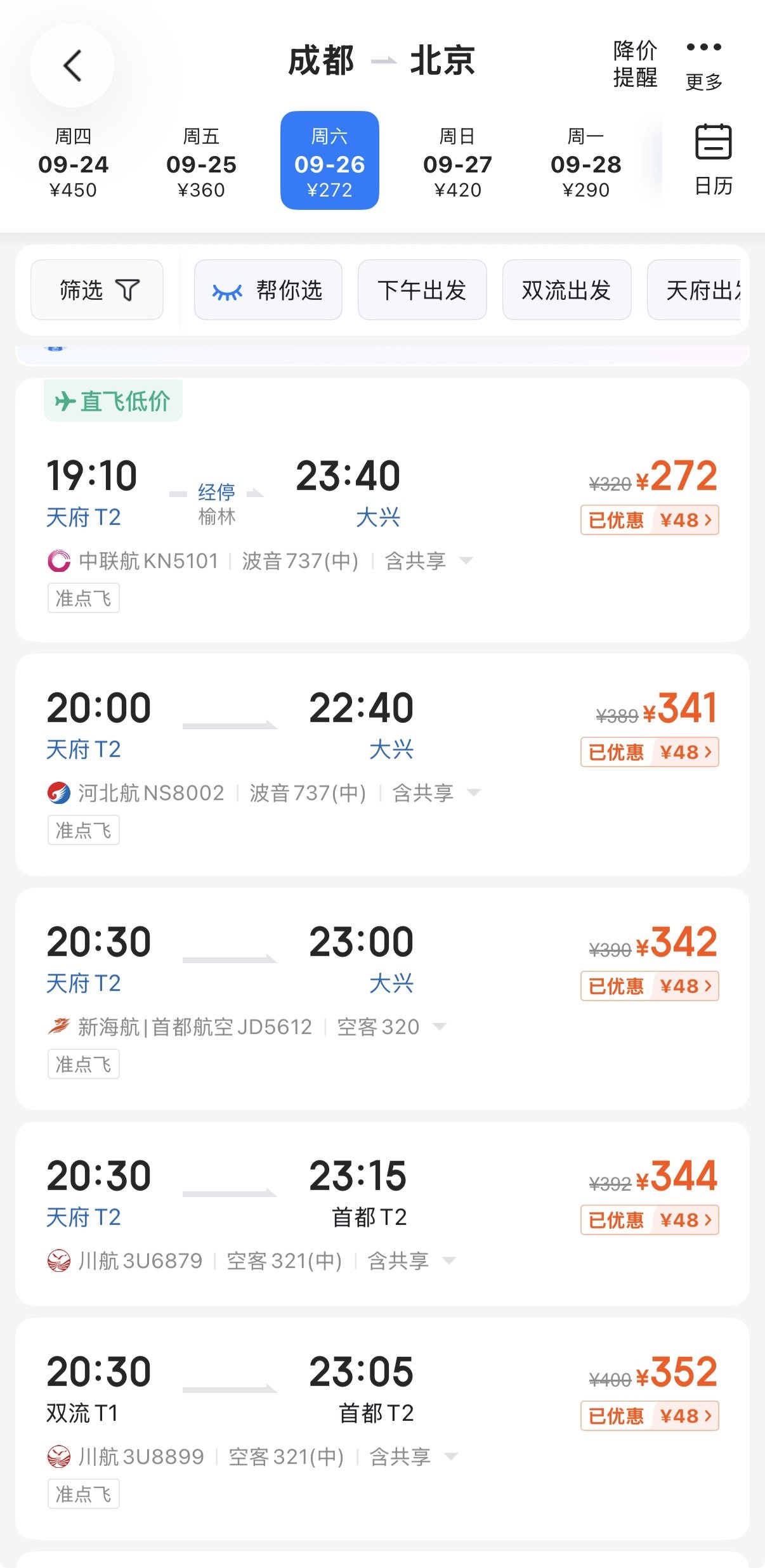Screen dimensions: 765x1568
Task: Open the 降价提醒 price alert
Action: [635, 63]
